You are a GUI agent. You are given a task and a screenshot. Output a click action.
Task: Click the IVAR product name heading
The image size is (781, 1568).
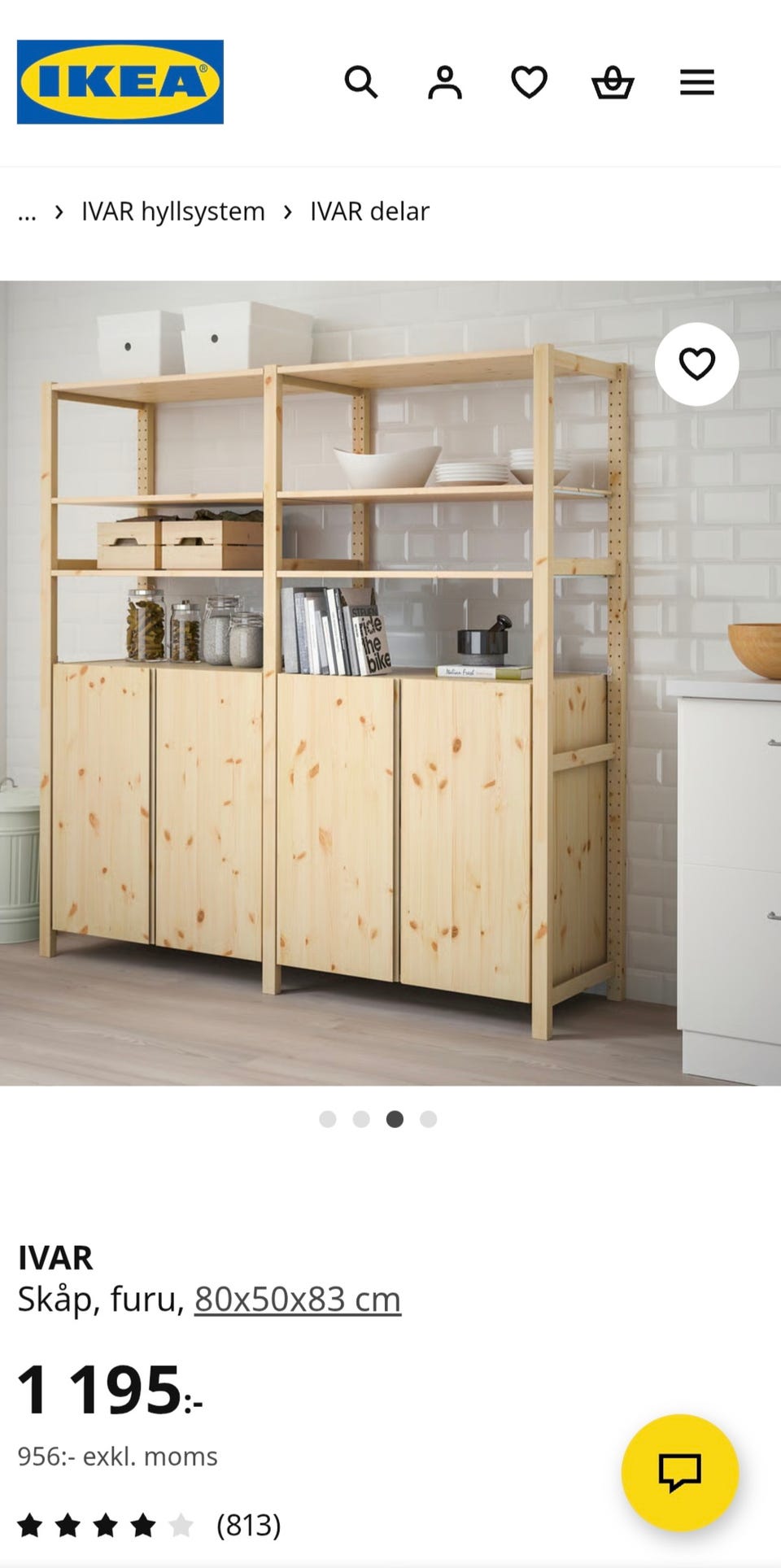click(x=55, y=1257)
